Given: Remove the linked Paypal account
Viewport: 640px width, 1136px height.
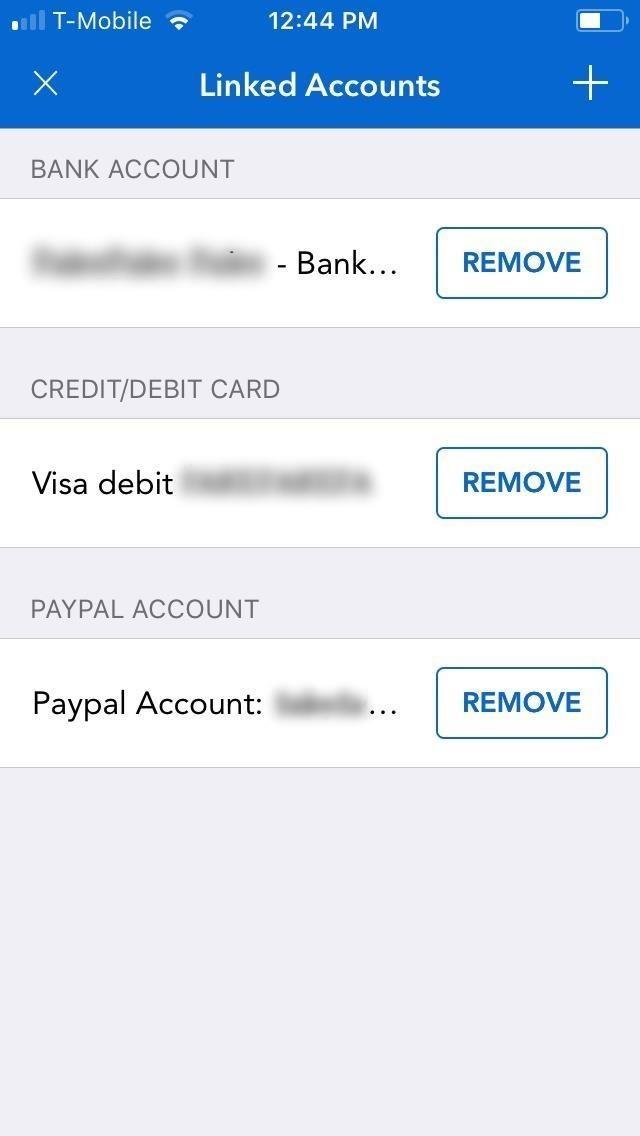Looking at the screenshot, I should (521, 703).
